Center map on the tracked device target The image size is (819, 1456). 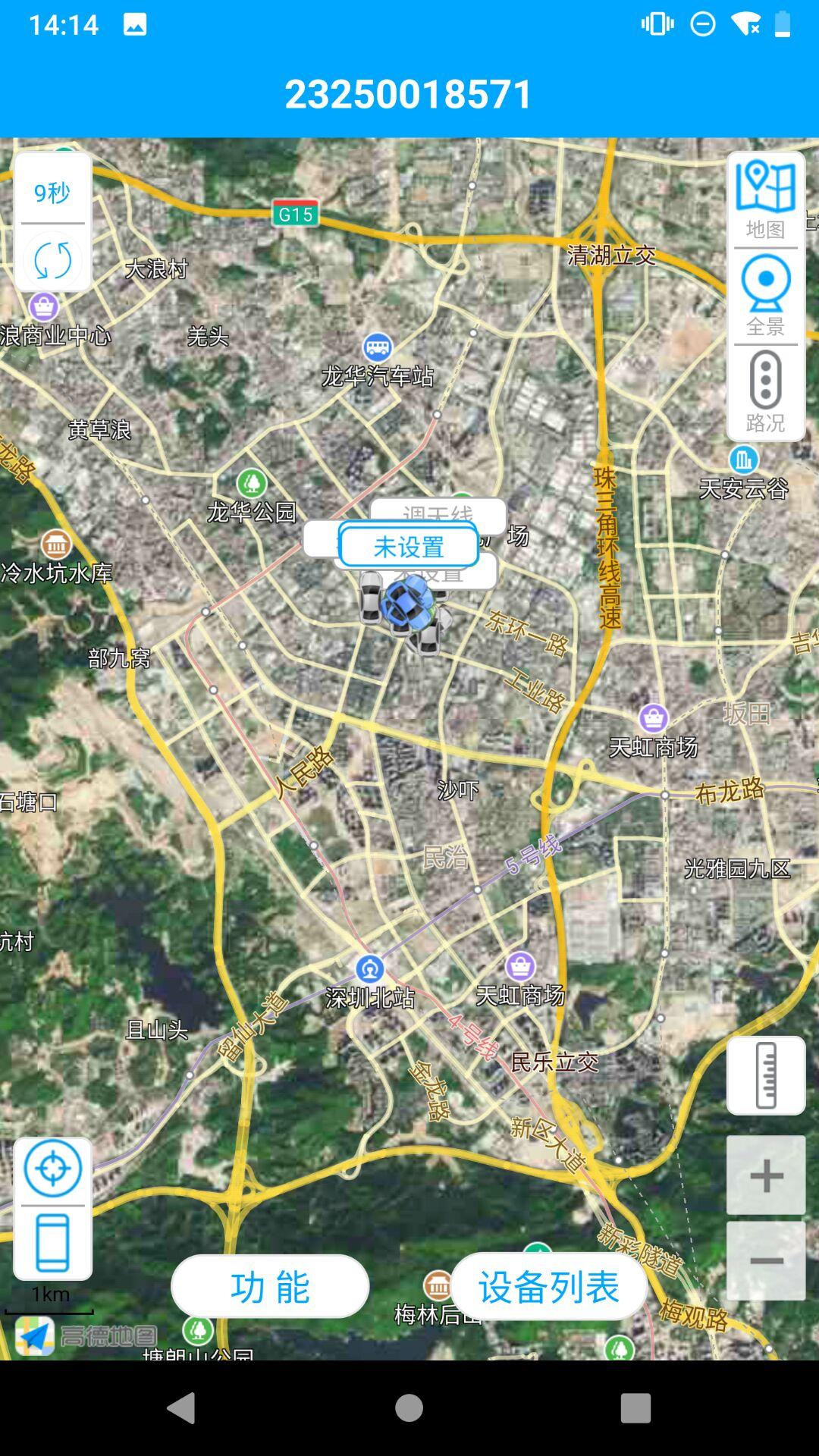pyautogui.click(x=53, y=1169)
